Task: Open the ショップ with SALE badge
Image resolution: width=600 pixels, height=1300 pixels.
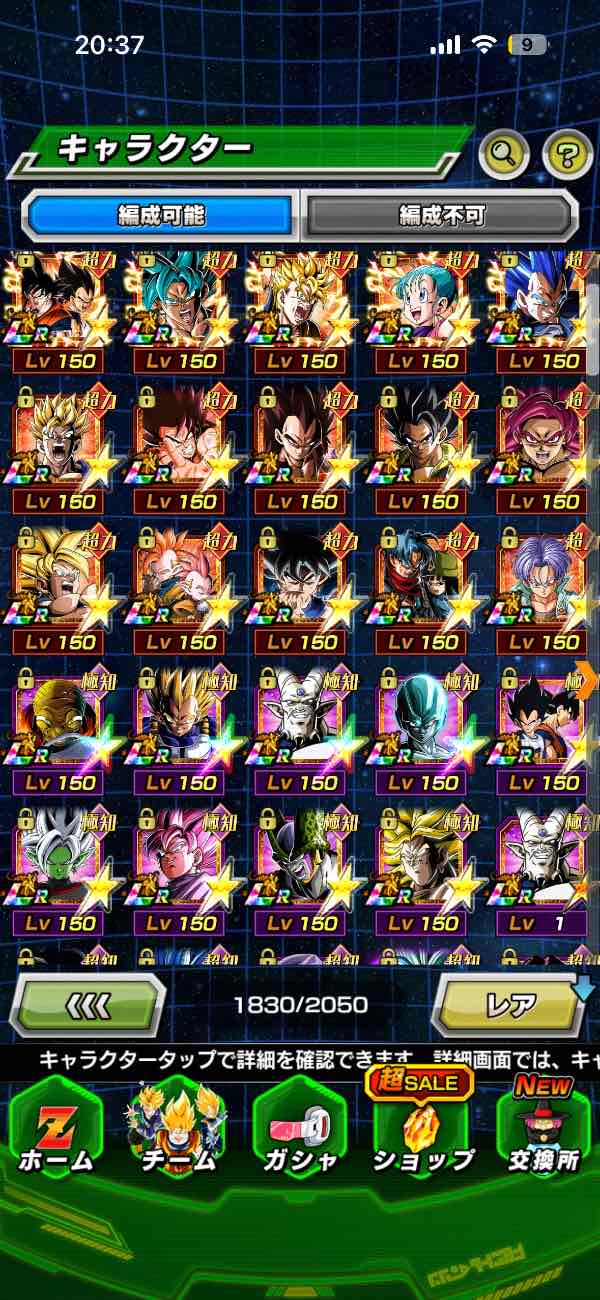Action: click(422, 1128)
